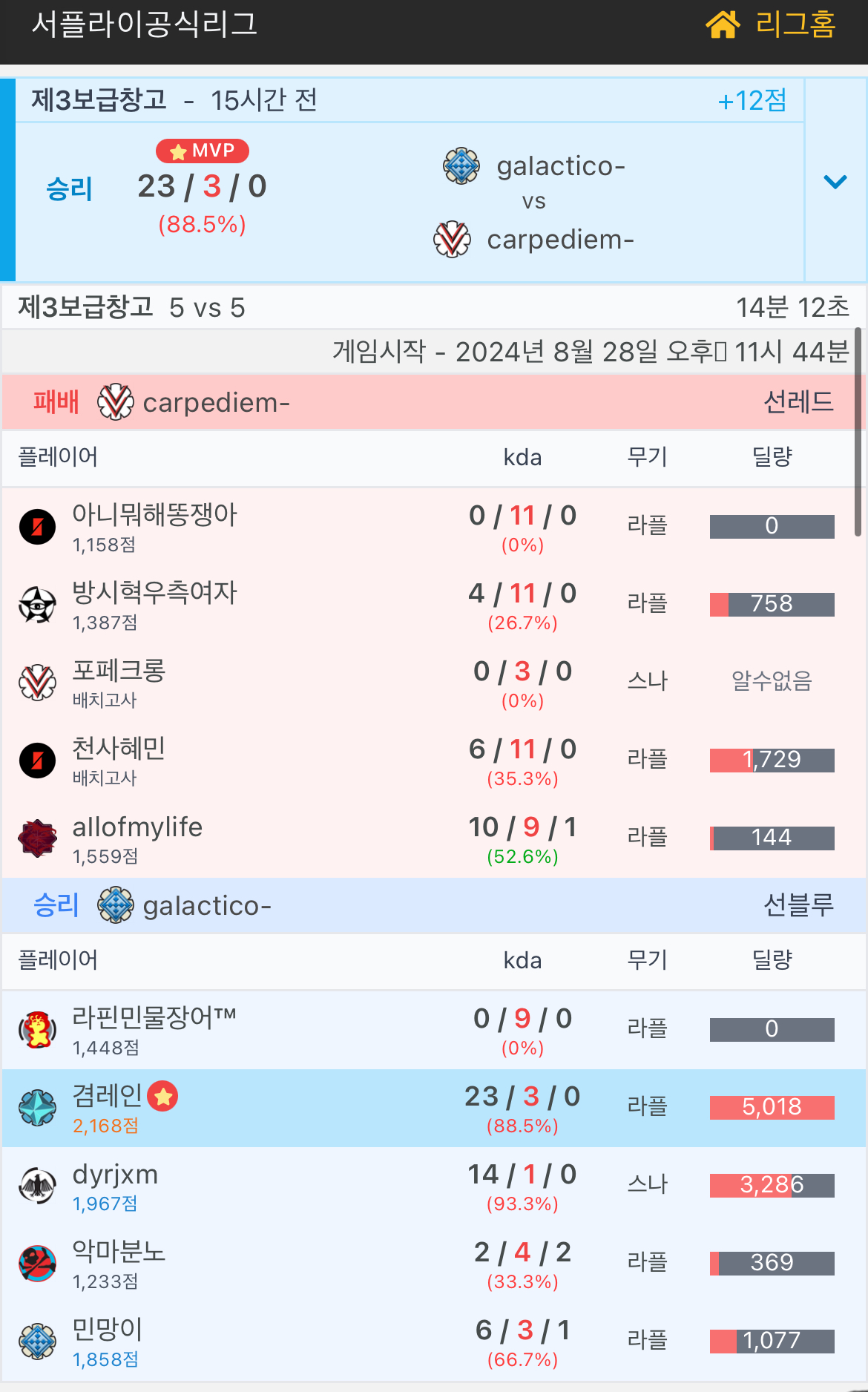The width and height of the screenshot is (868, 1392).
Task: Open galactico- clan in winning team header
Action: click(206, 906)
